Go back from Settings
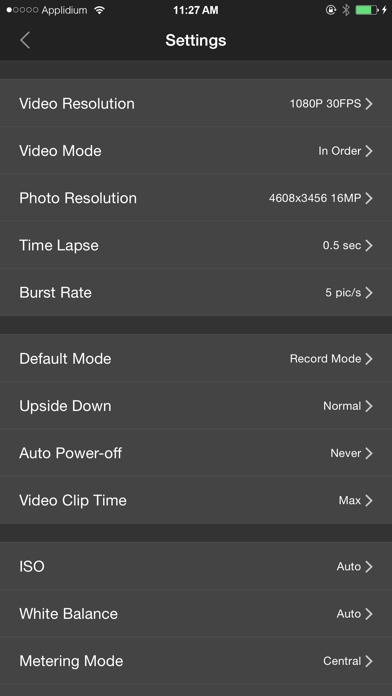 click(x=25, y=40)
